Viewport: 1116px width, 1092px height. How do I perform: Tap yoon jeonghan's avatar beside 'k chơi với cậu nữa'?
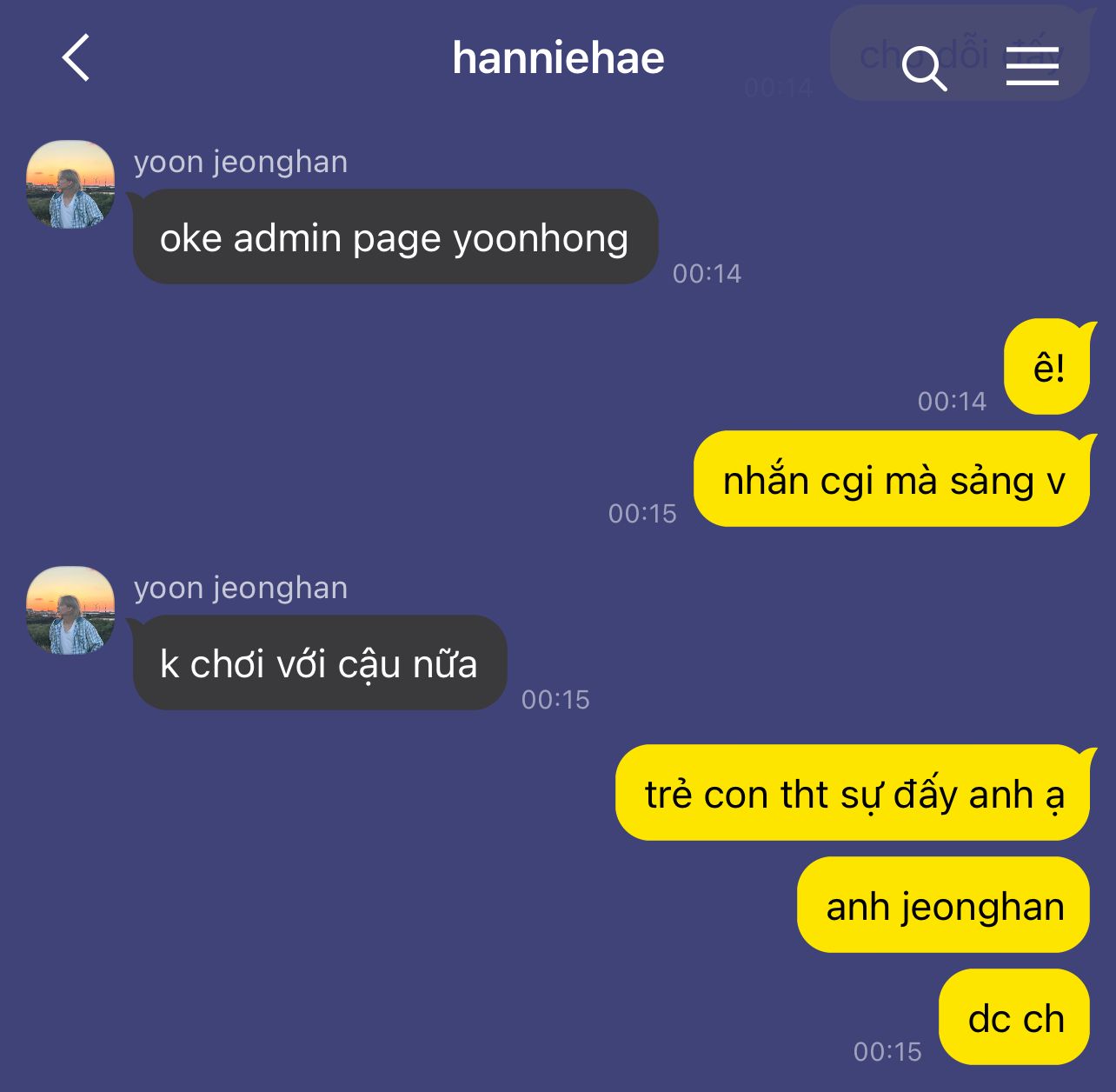70,610
